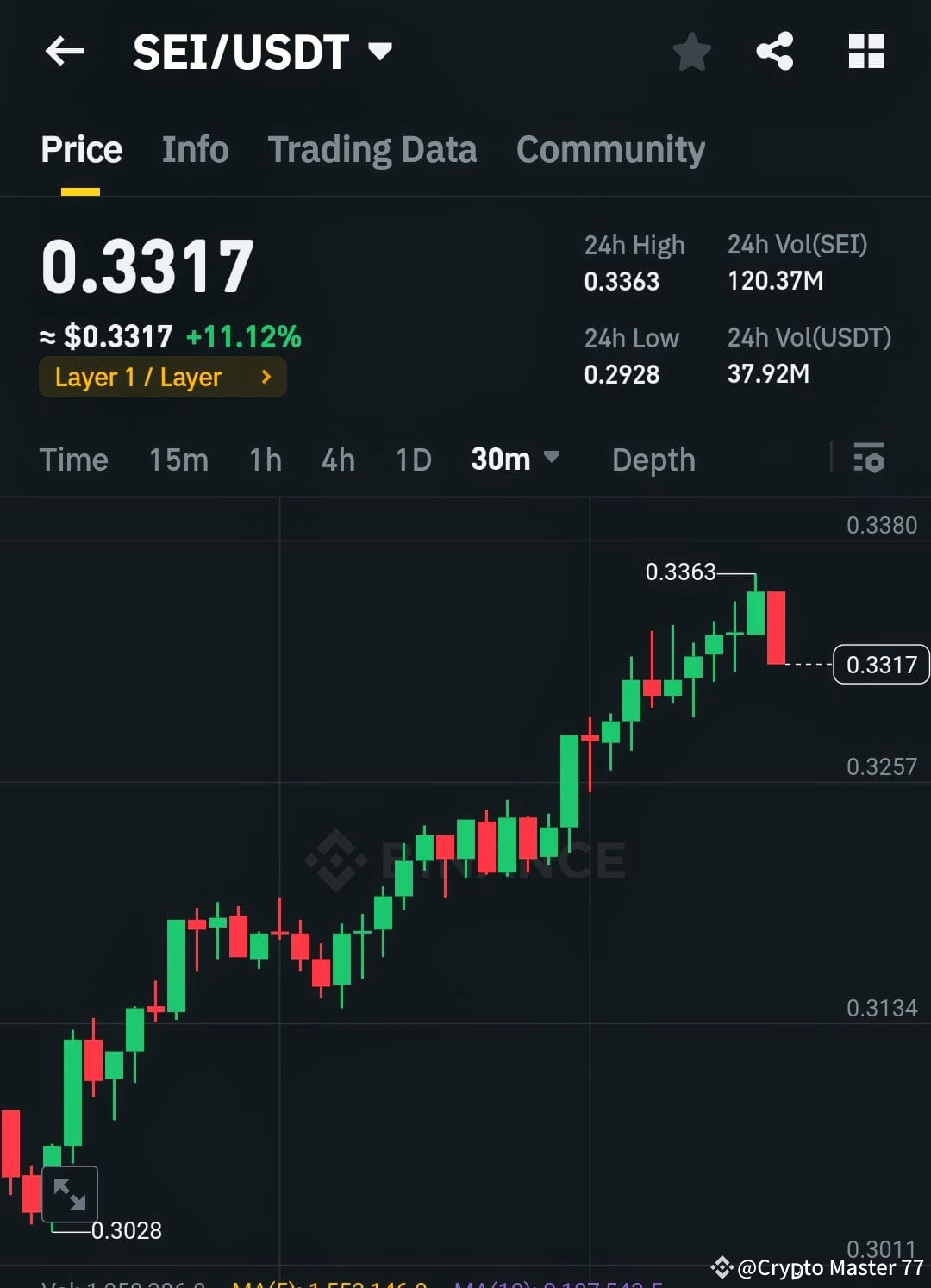931x1288 pixels.
Task: Expand the 30m interval dropdown
Action: click(x=515, y=460)
